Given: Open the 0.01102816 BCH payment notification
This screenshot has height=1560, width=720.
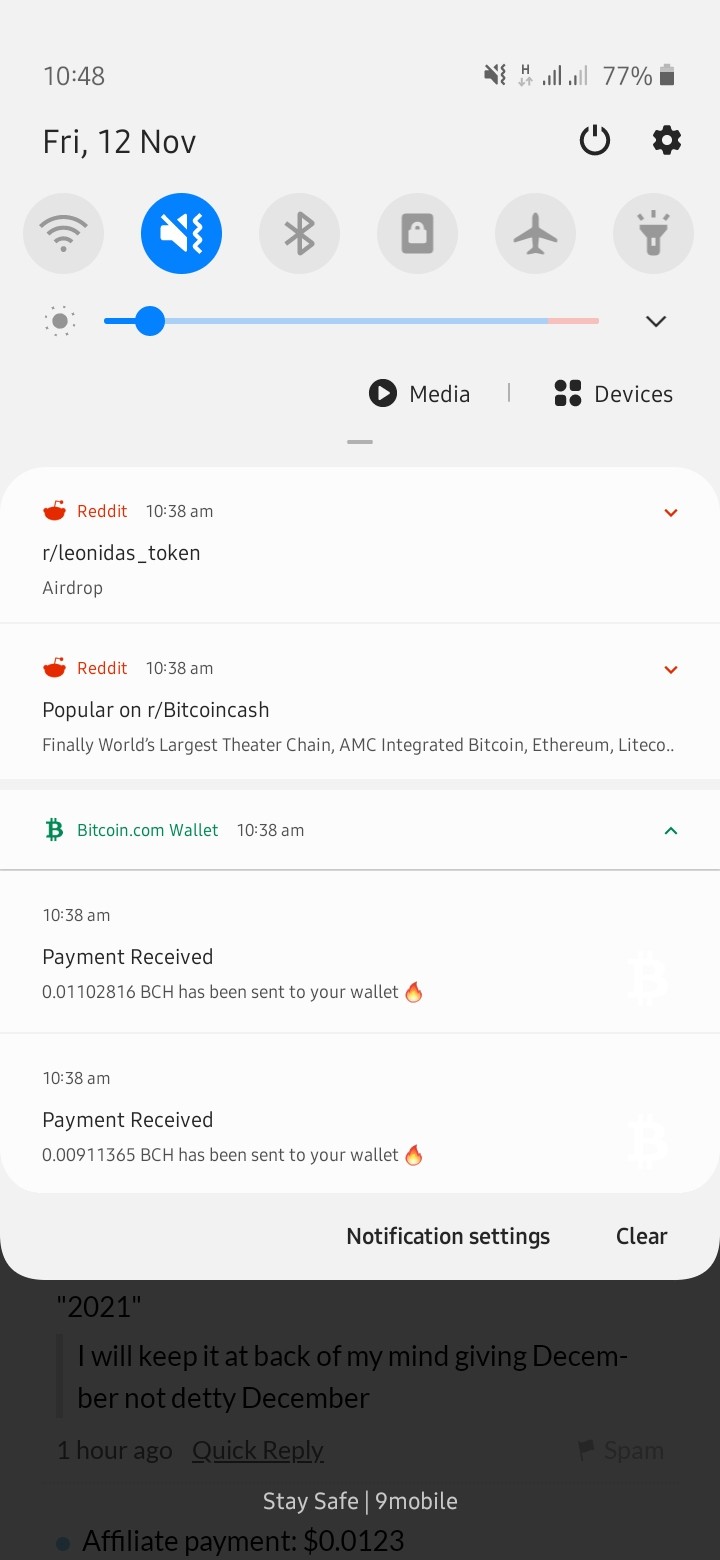Looking at the screenshot, I should (360, 952).
